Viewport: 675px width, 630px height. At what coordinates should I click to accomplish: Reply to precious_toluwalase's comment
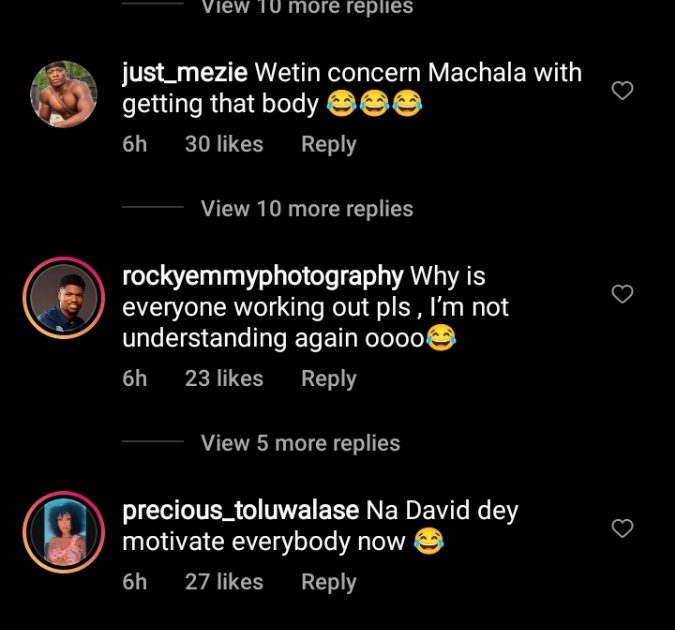tap(328, 581)
